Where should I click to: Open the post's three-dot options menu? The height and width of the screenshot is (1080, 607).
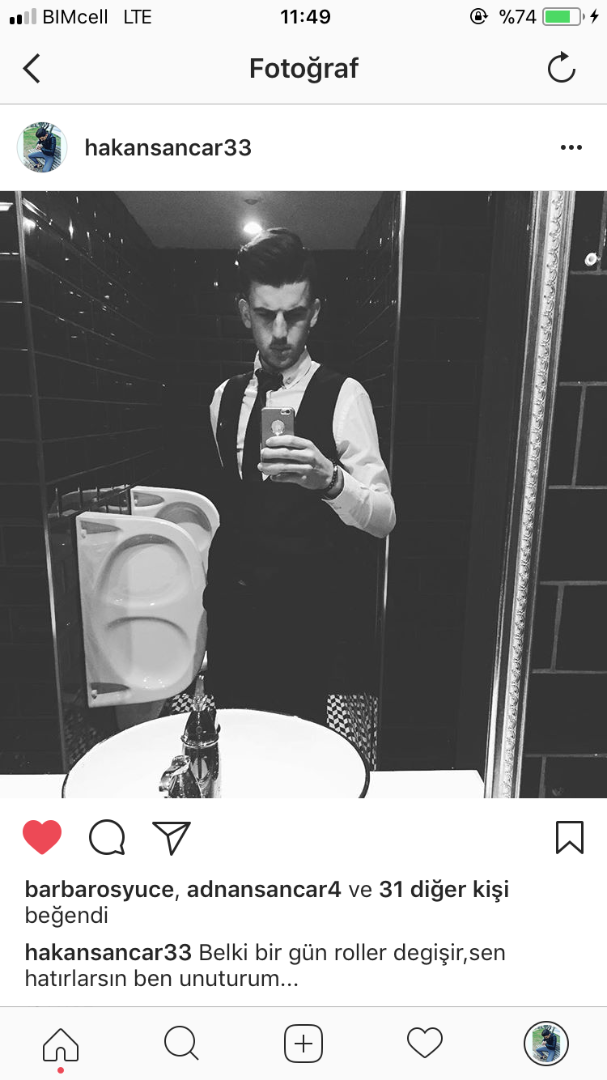(571, 147)
